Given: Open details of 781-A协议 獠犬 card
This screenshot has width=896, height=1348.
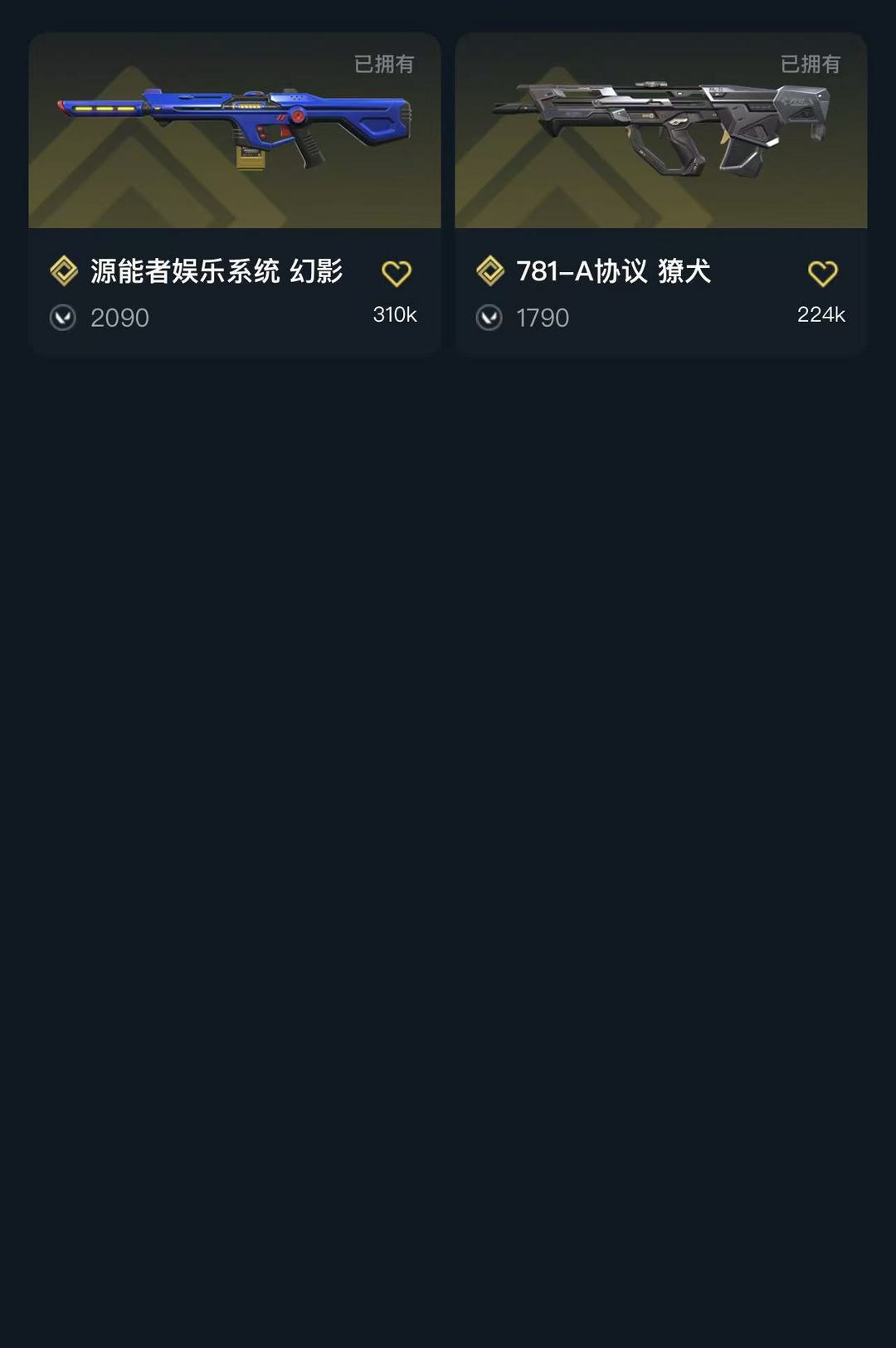Looking at the screenshot, I should (x=660, y=191).
